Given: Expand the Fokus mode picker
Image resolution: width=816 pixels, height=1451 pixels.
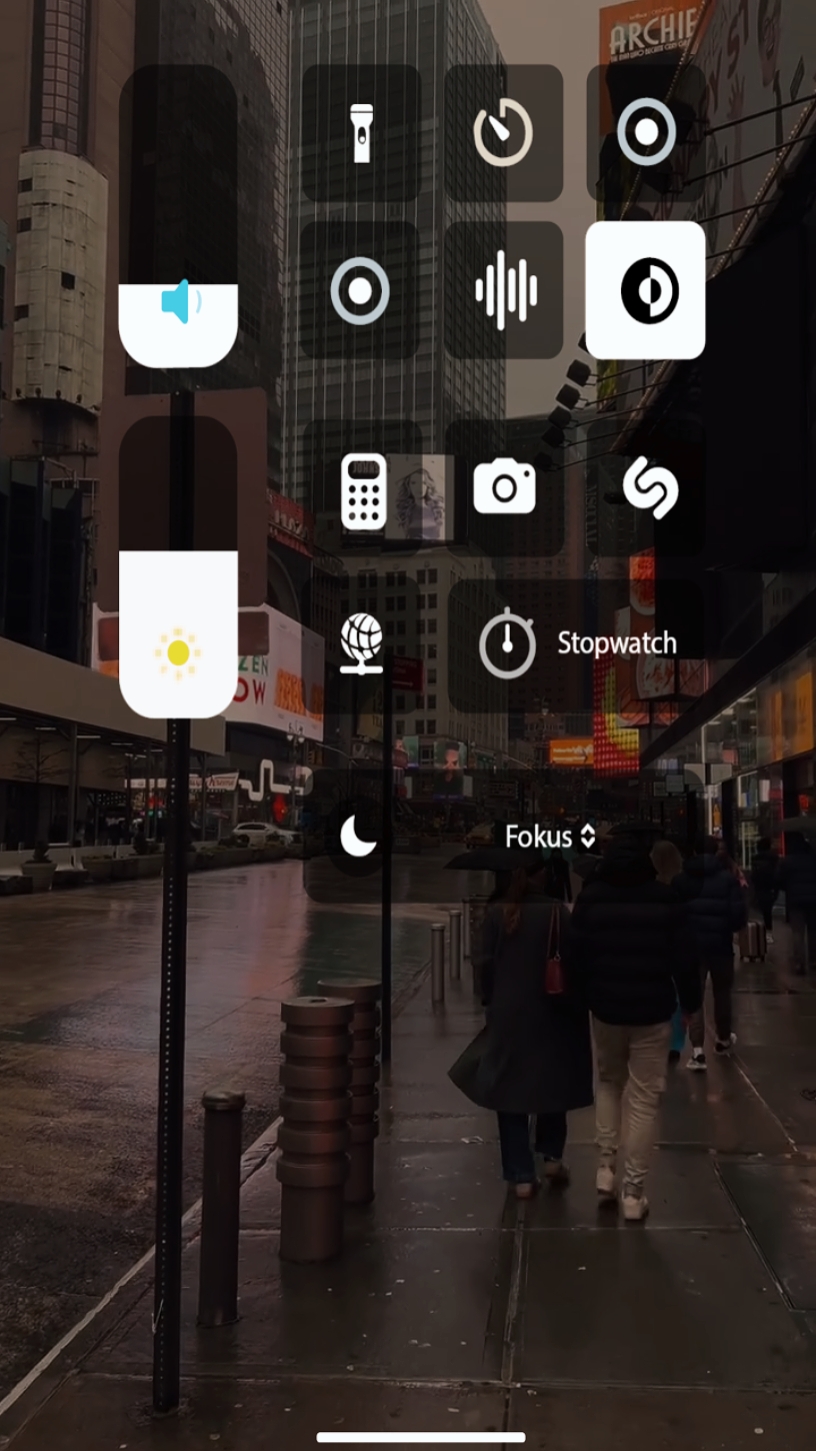Looking at the screenshot, I should tap(550, 836).
